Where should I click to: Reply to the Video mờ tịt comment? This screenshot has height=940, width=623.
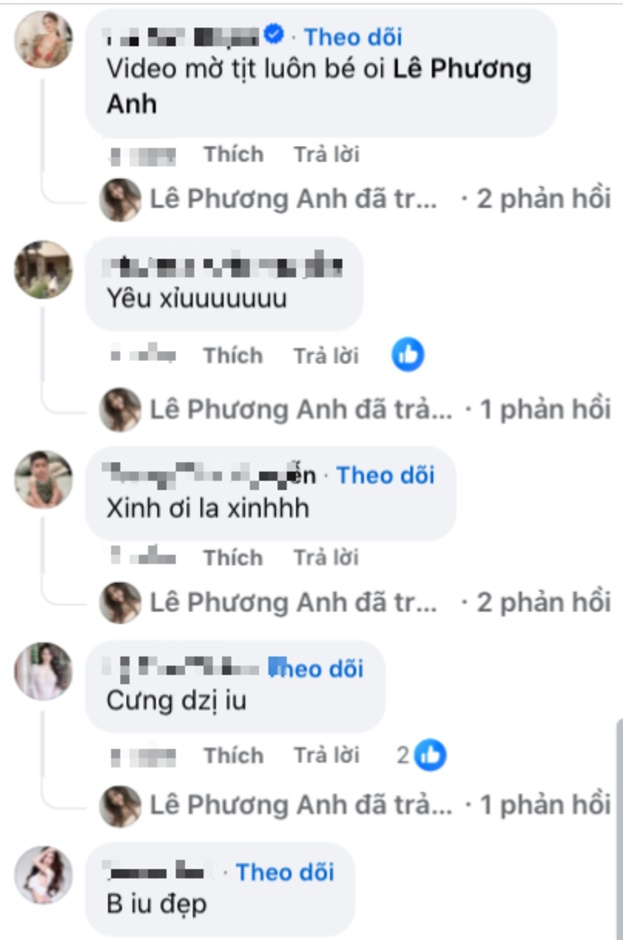tap(326, 155)
